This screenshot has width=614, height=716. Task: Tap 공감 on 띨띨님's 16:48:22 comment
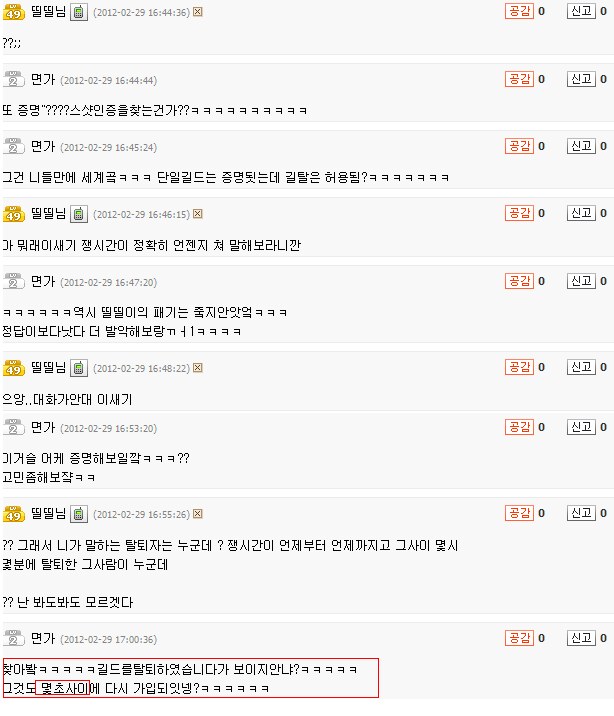click(518, 367)
